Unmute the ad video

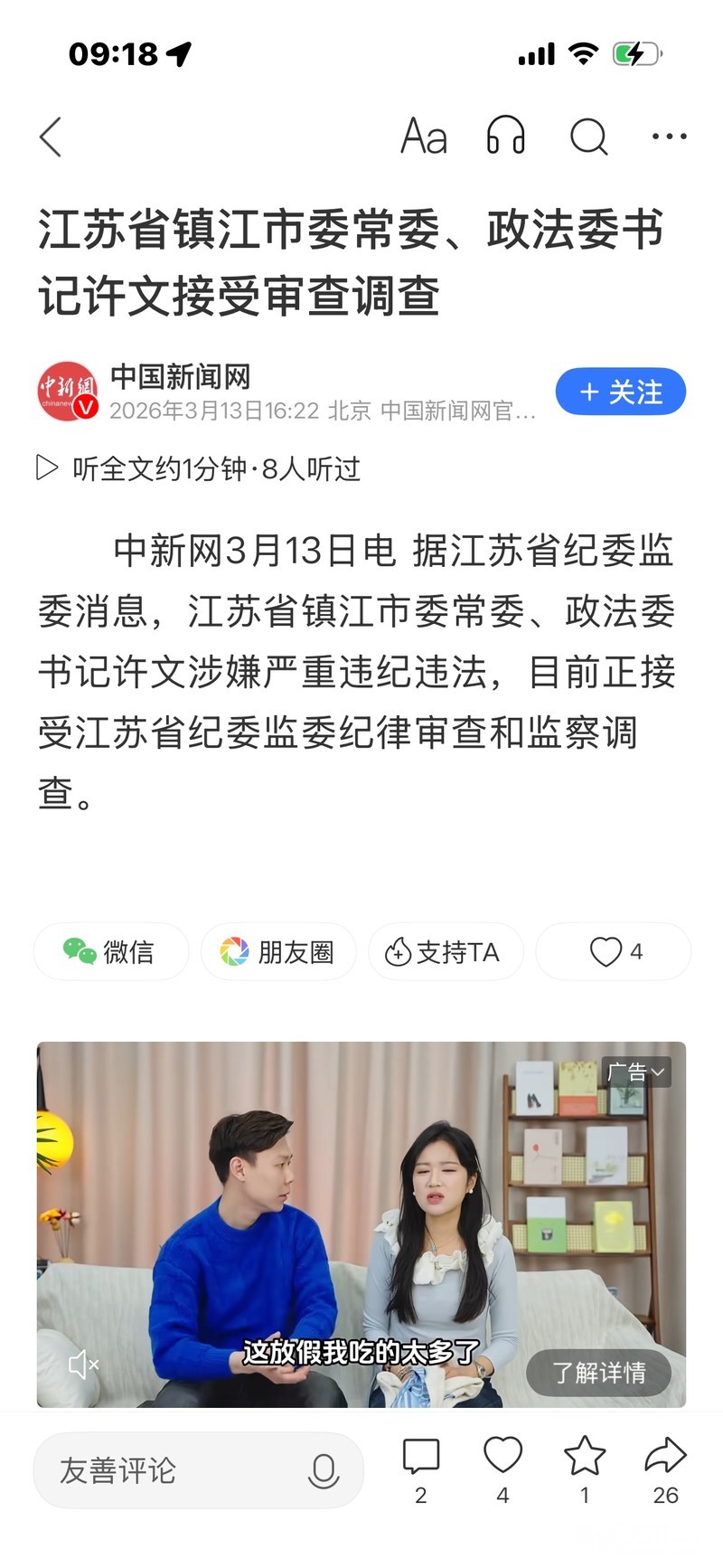83,1365
